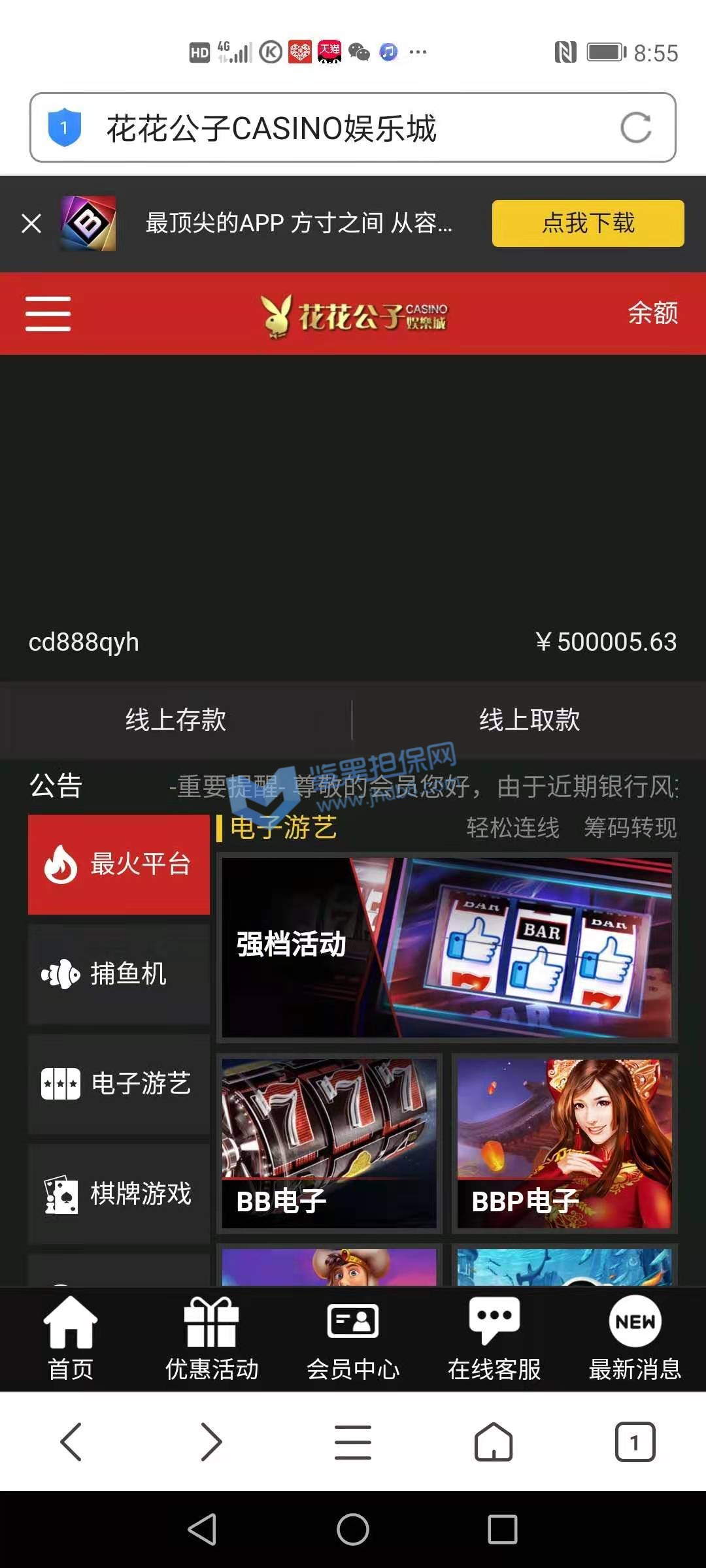Image resolution: width=706 pixels, height=1568 pixels.
Task: Open the browser tabs switcher
Action: coord(634,1441)
